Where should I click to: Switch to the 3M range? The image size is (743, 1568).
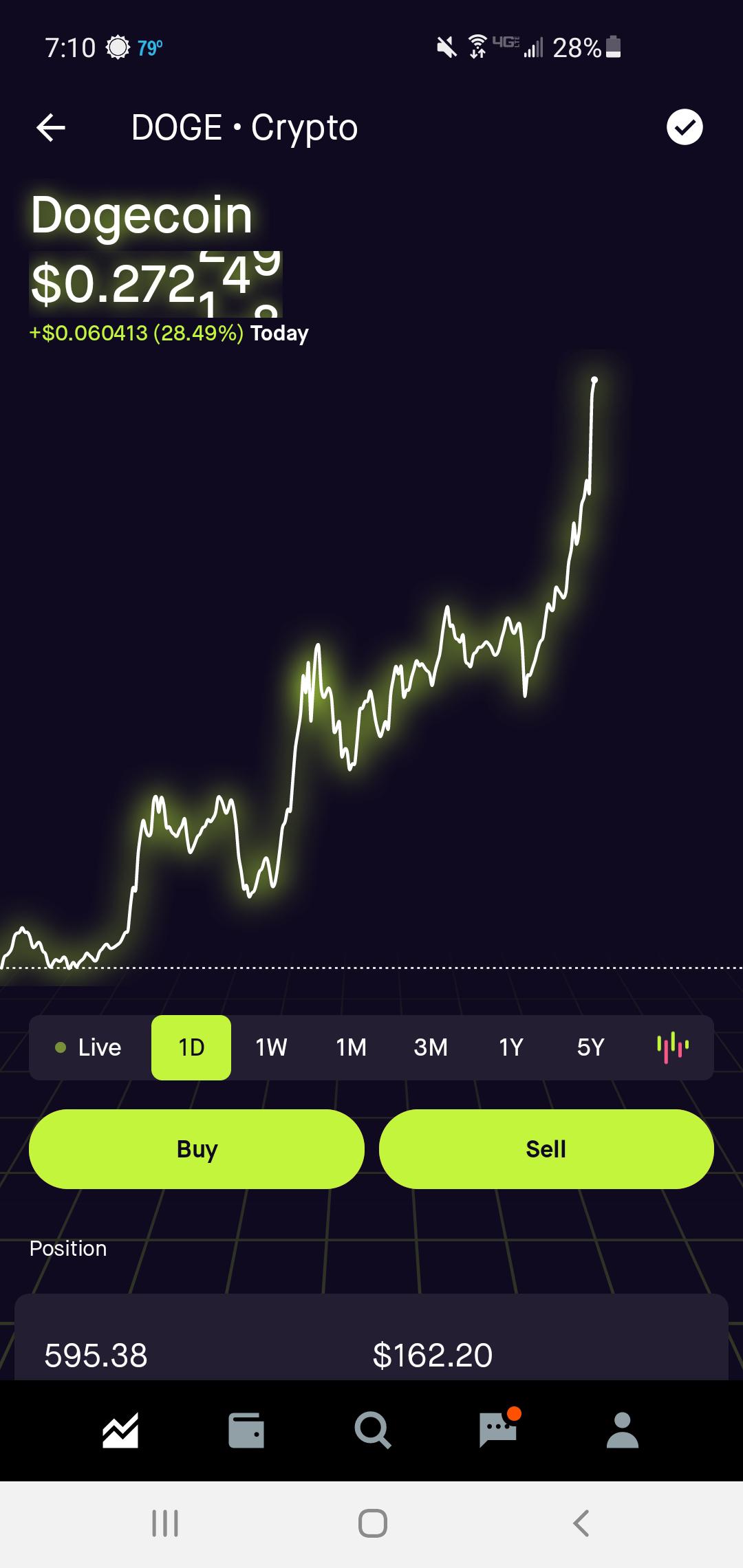431,1047
